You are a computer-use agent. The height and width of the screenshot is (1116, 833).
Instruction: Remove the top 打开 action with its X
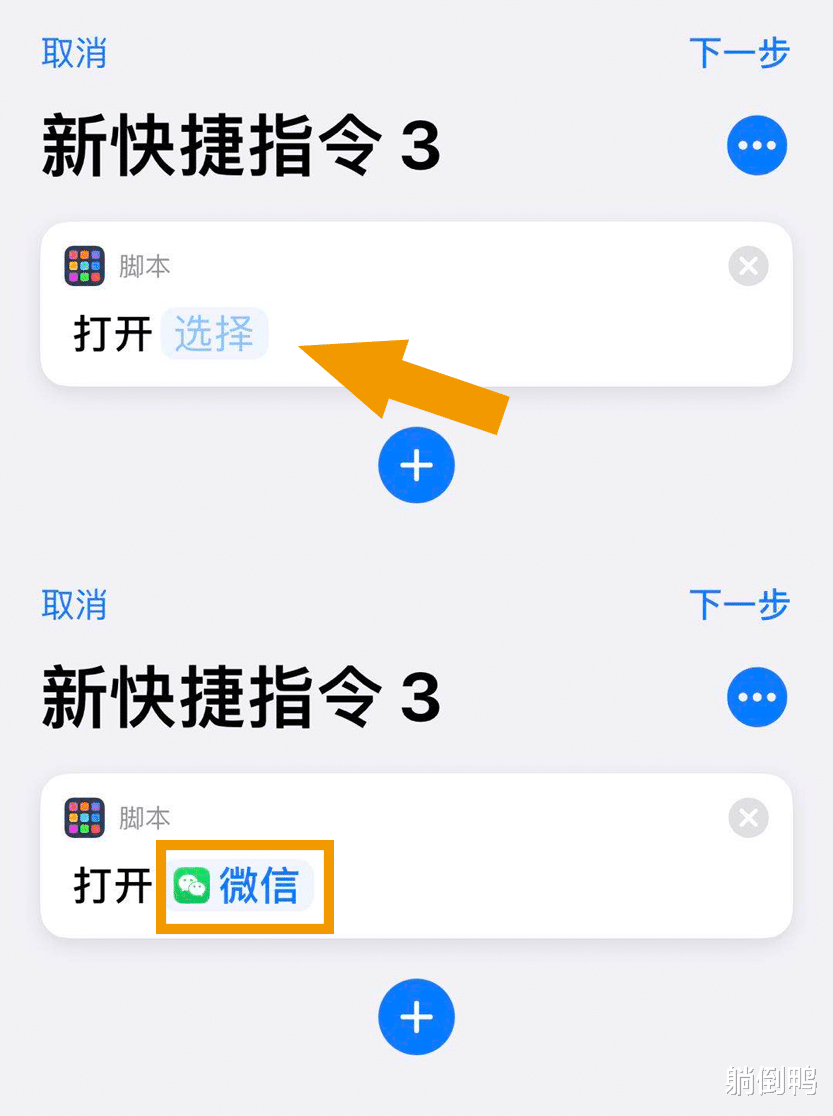pyautogui.click(x=748, y=266)
